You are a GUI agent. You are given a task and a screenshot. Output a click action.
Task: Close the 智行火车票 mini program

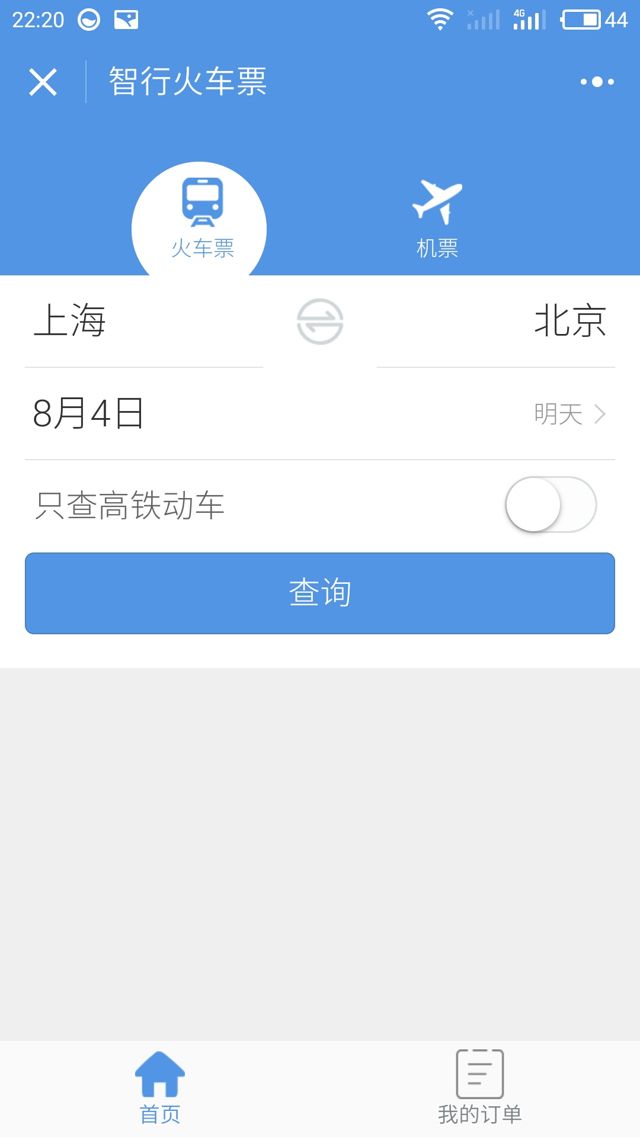(42, 82)
